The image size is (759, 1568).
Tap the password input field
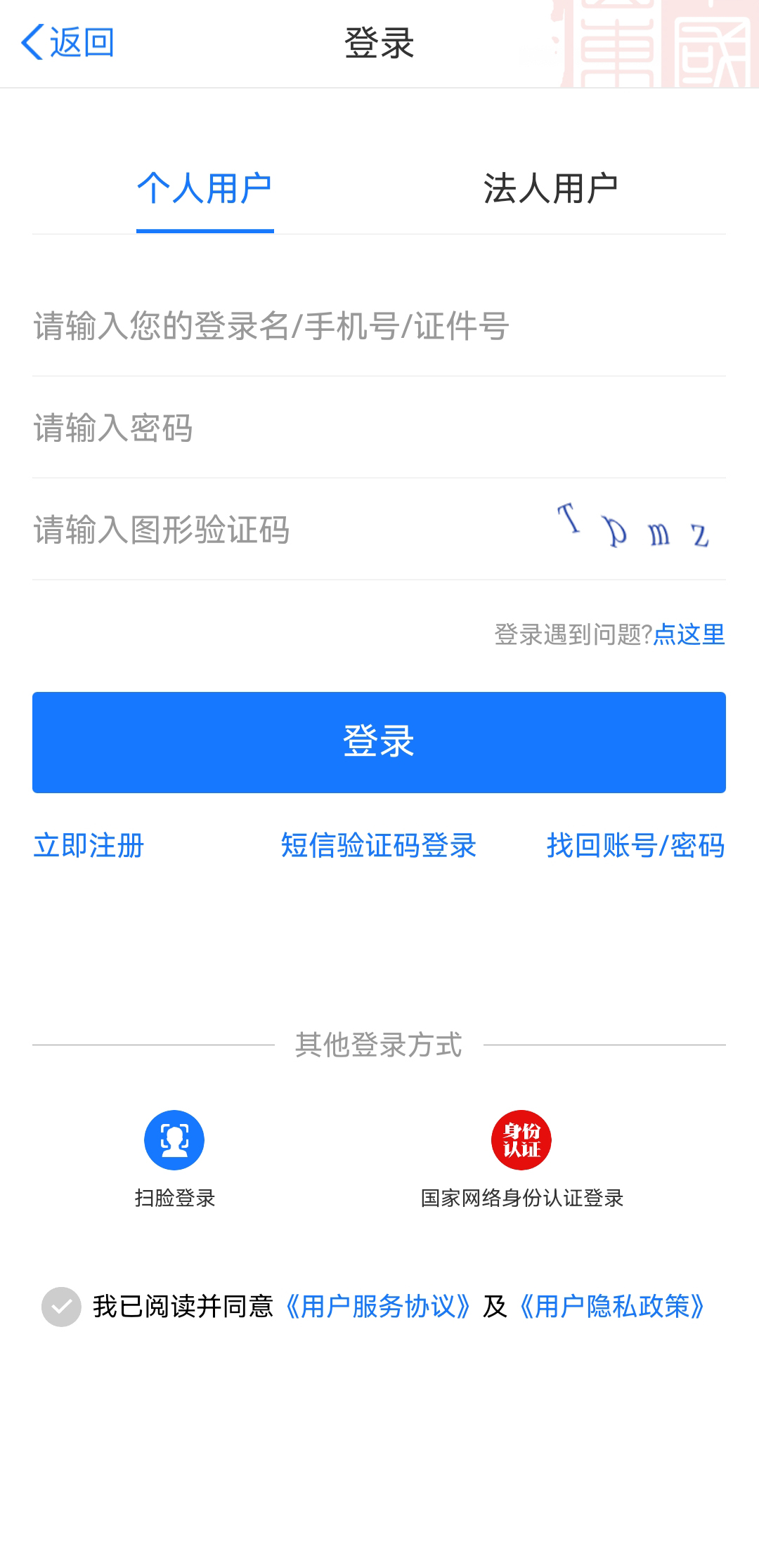(379, 428)
